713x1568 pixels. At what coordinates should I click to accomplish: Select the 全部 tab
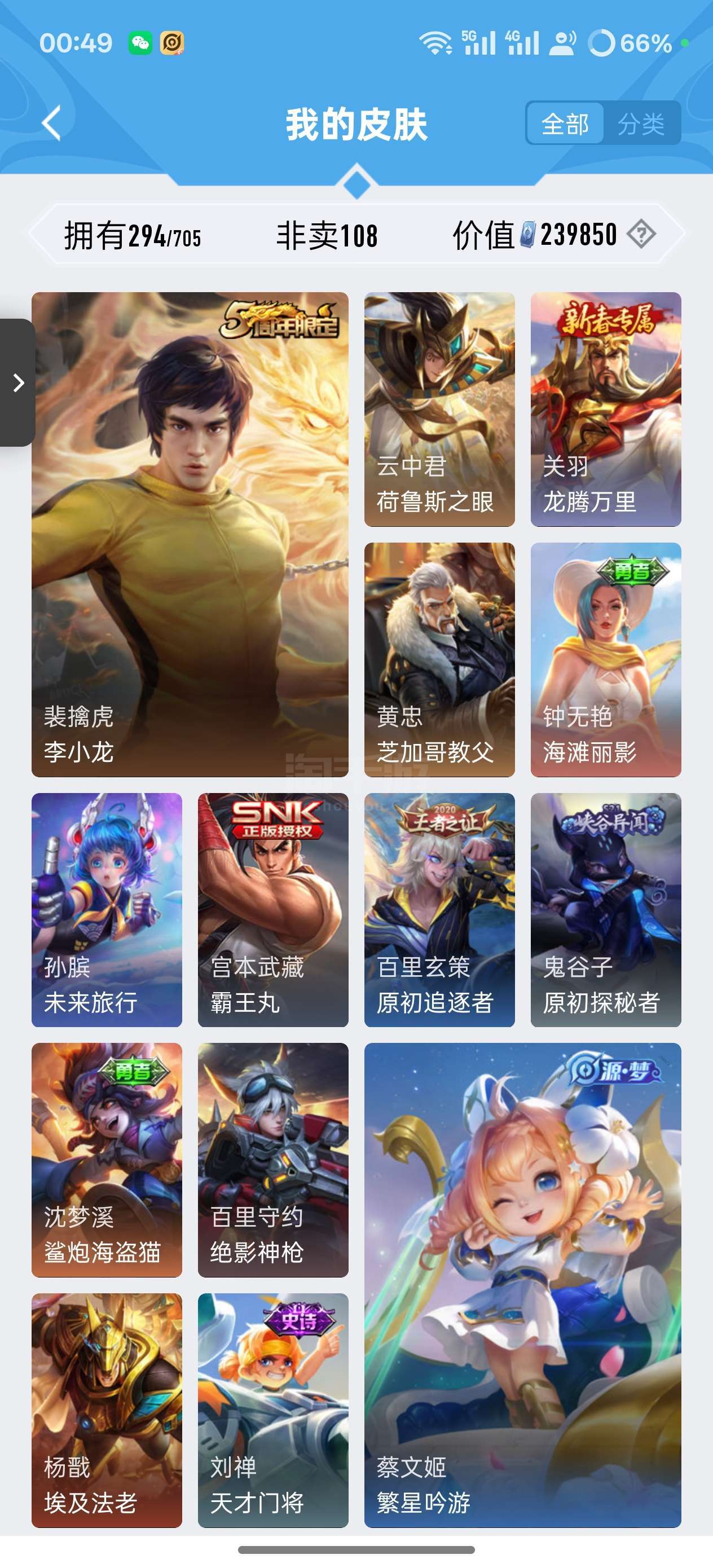click(565, 124)
